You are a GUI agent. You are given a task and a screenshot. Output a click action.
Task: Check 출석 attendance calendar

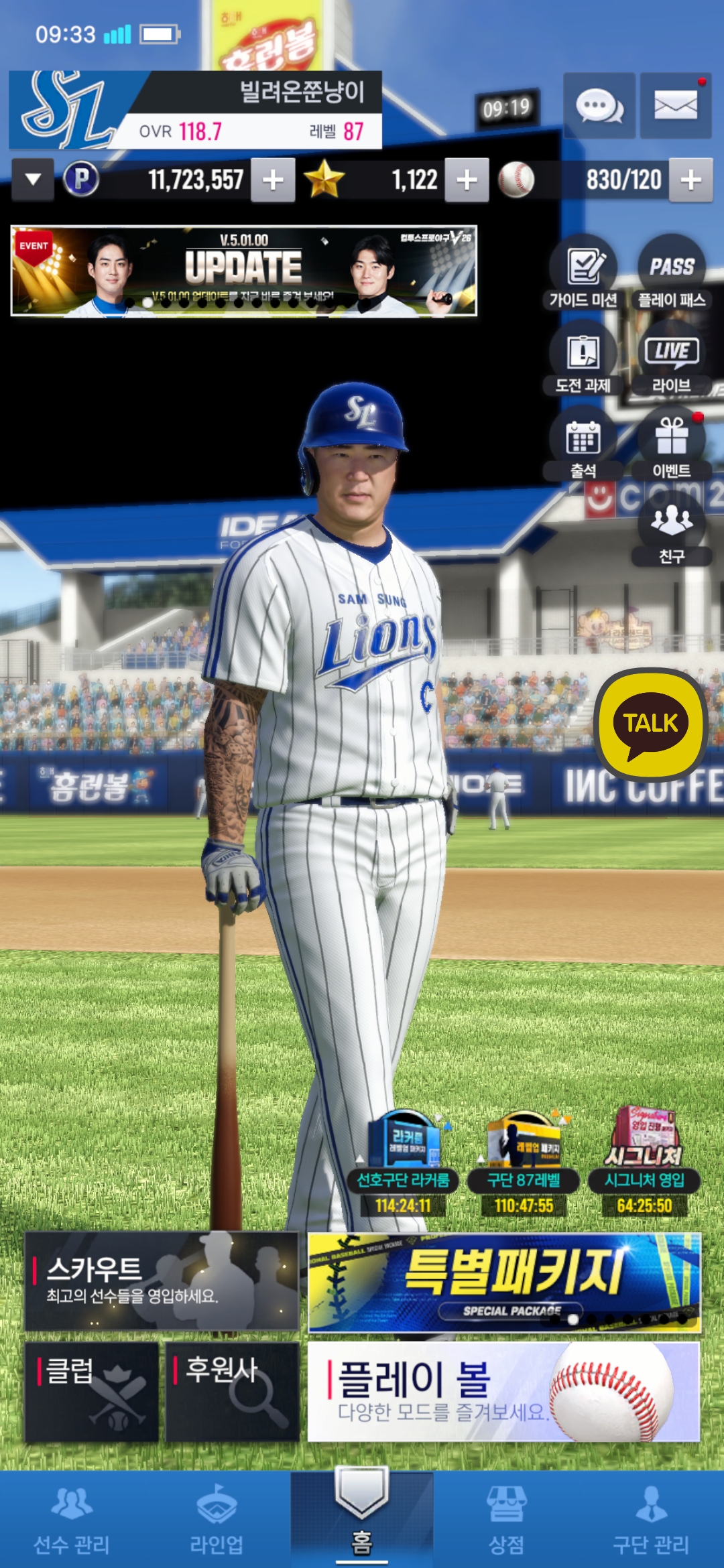583,445
